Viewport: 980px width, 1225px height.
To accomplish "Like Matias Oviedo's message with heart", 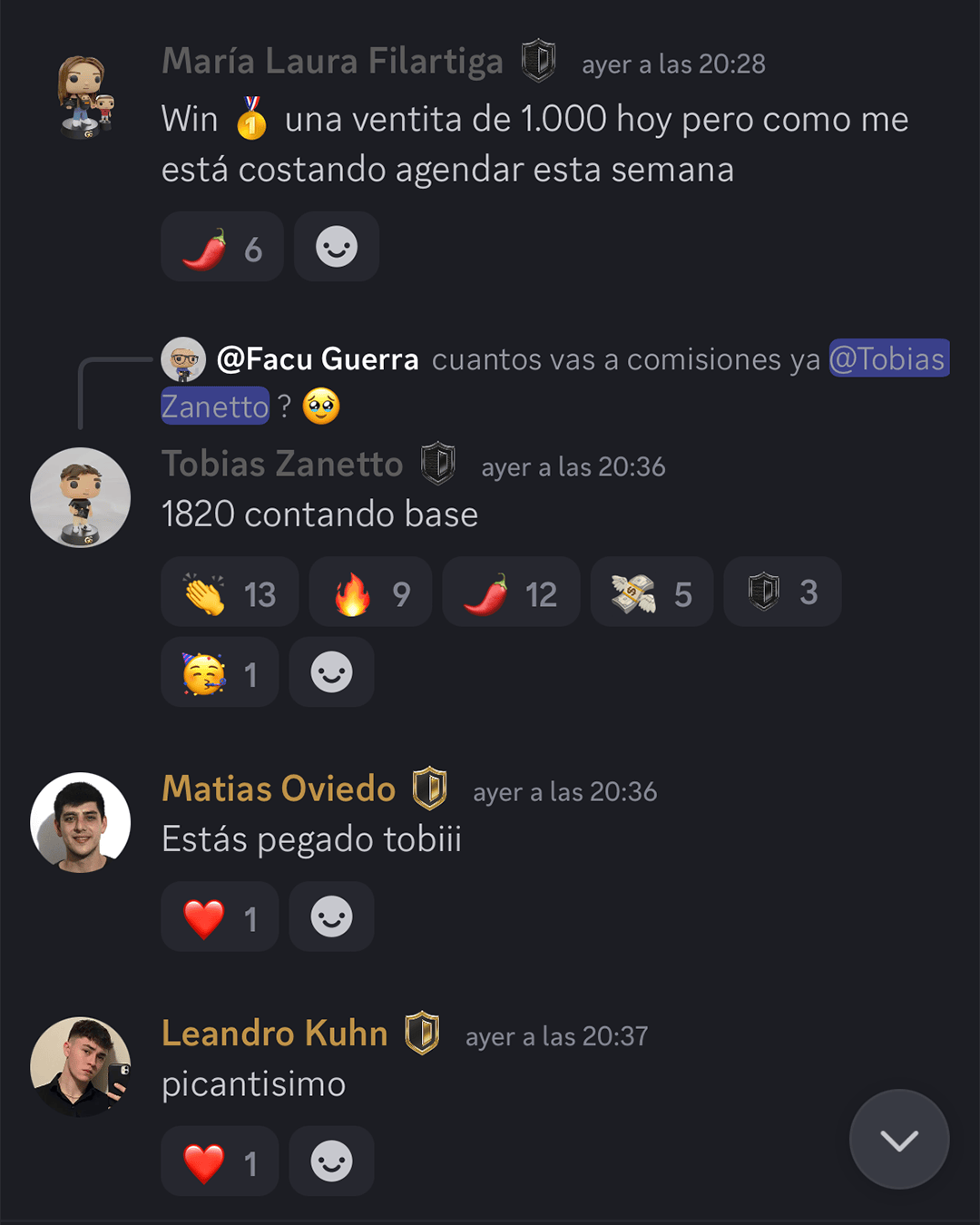I will [x=220, y=918].
